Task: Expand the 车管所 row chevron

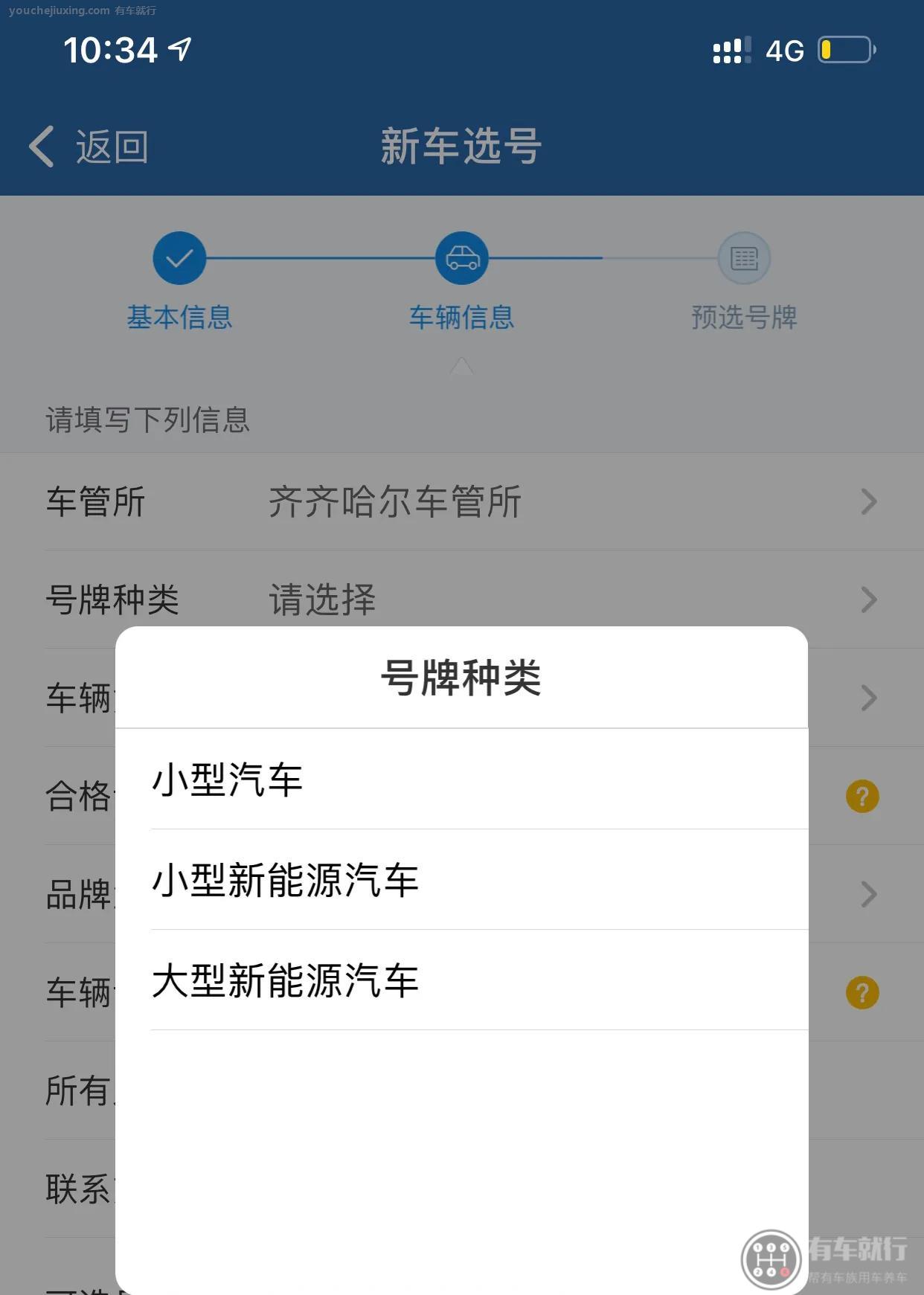Action: click(x=867, y=502)
